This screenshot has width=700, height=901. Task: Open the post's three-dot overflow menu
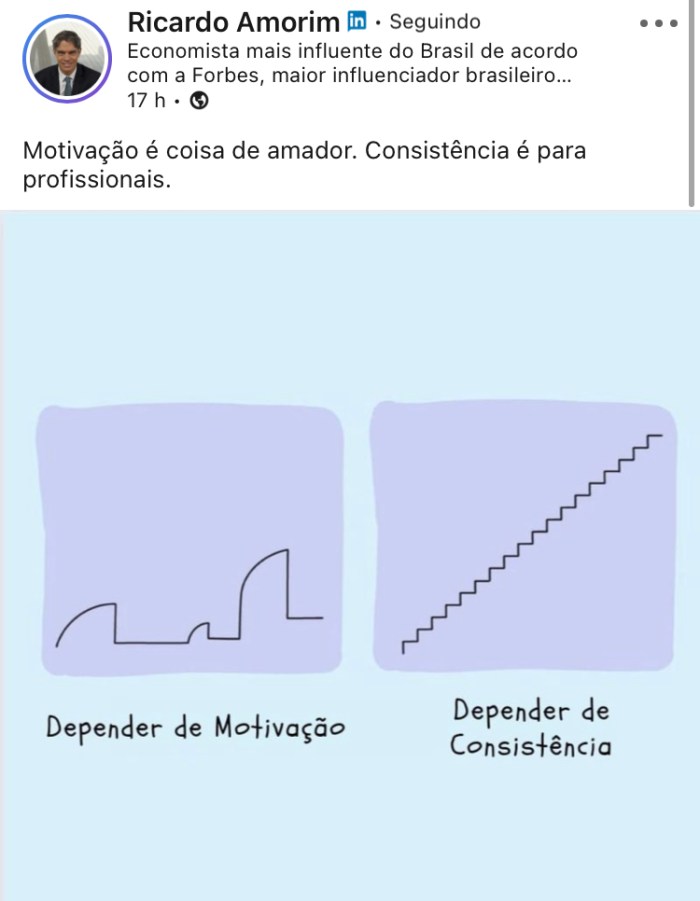[658, 23]
